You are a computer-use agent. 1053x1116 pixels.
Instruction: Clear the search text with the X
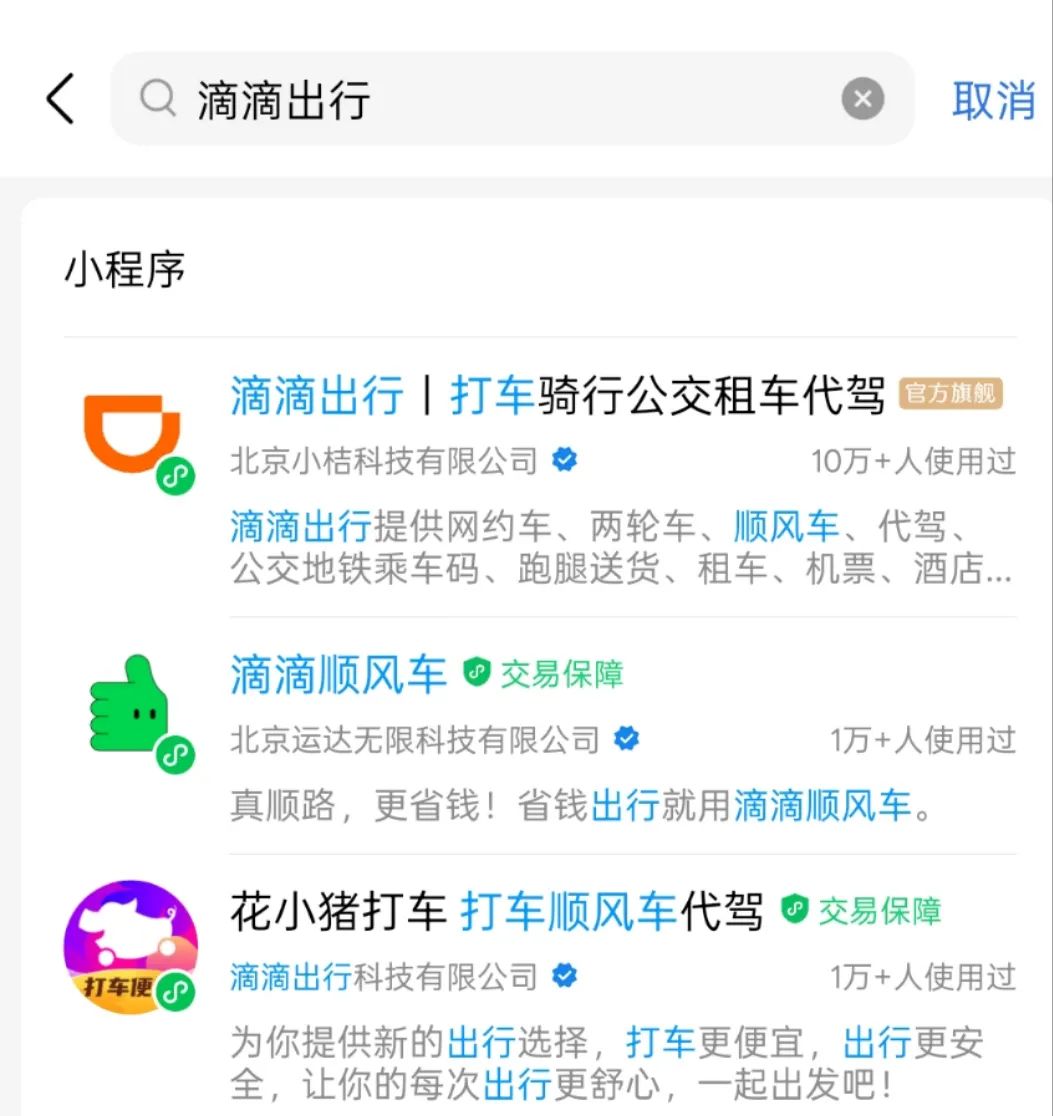pos(863,100)
